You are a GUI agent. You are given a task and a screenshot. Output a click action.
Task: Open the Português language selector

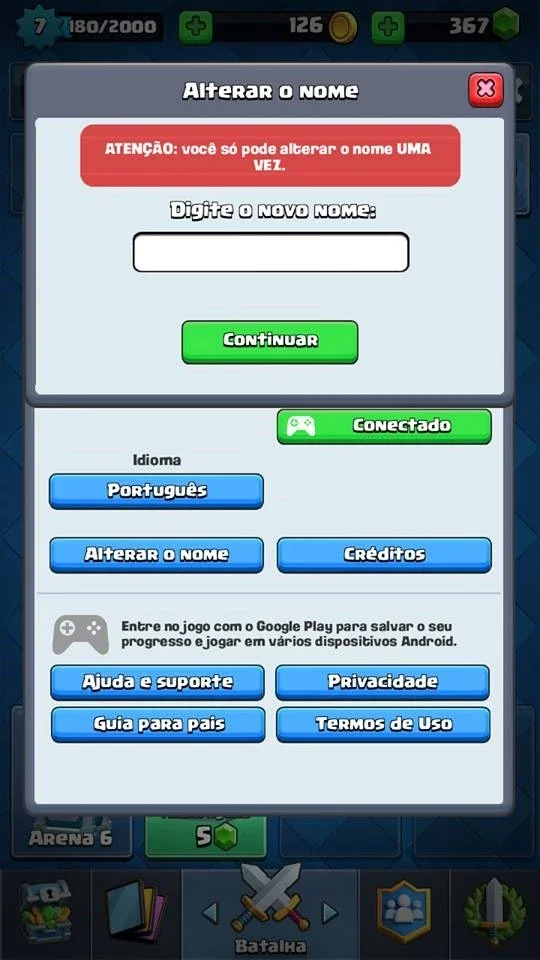[x=156, y=491]
